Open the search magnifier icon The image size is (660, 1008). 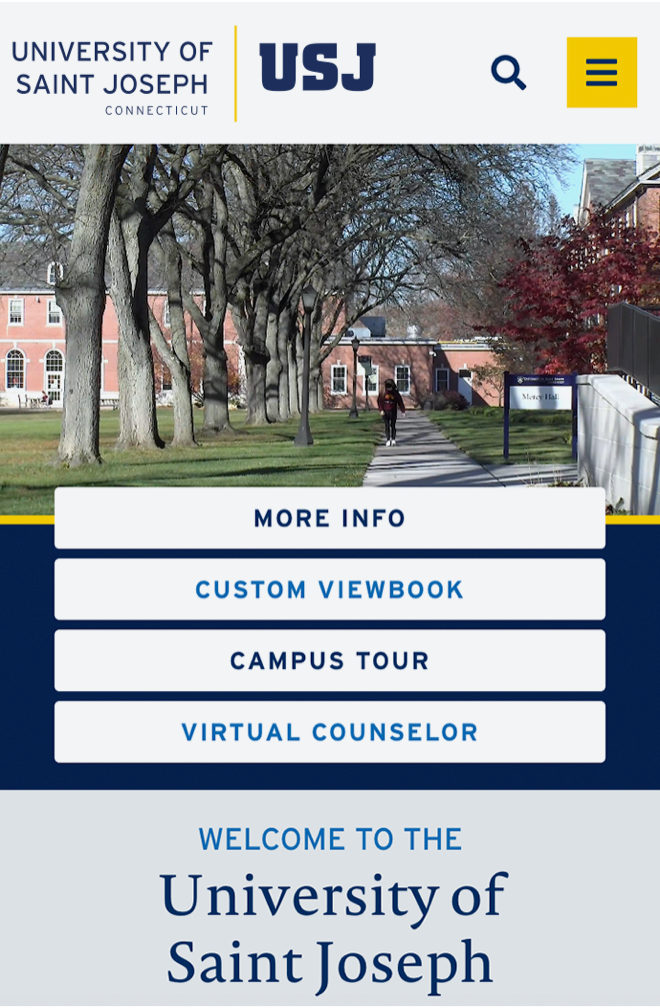click(508, 72)
